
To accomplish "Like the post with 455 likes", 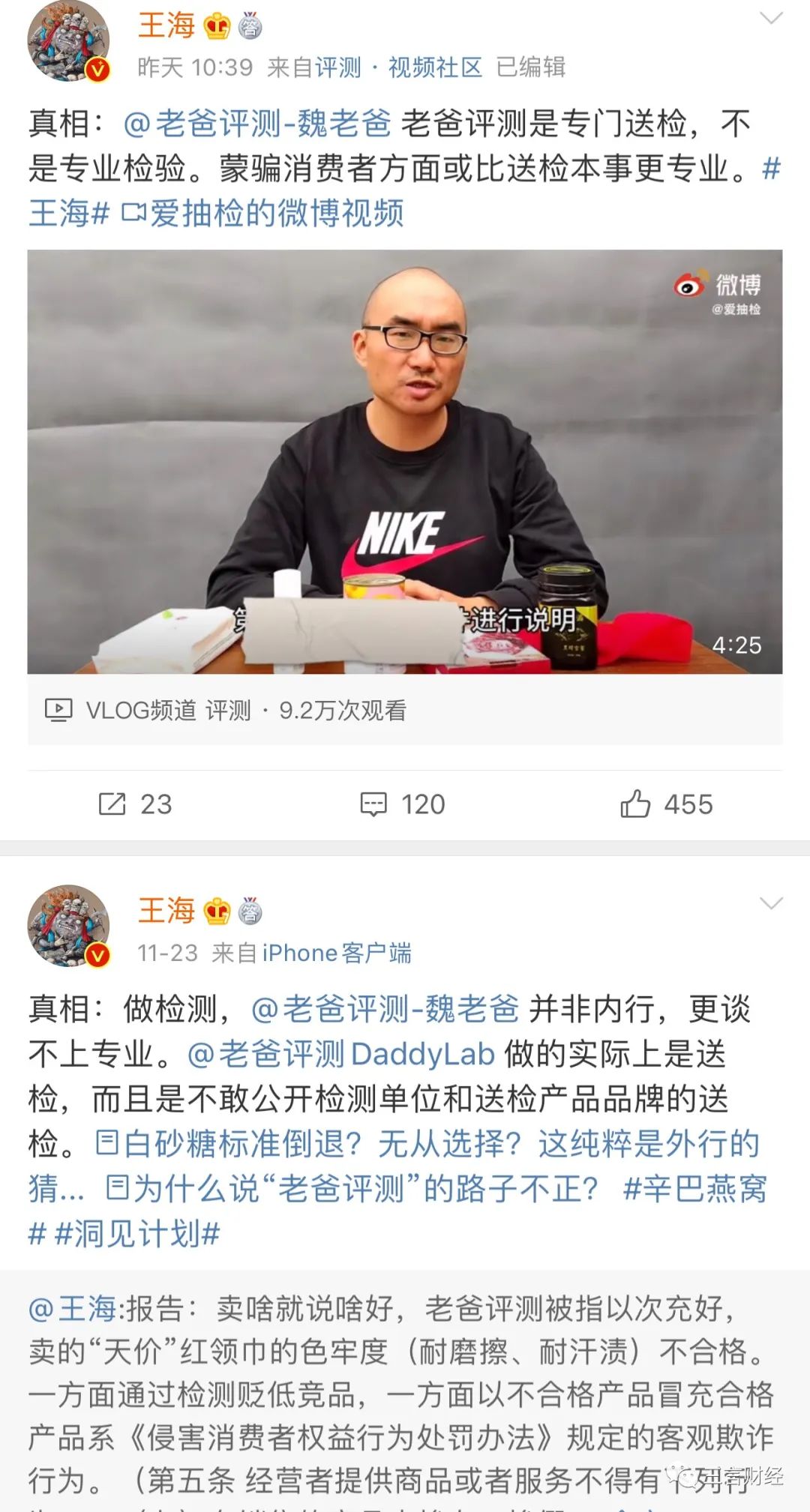I will coord(666,804).
